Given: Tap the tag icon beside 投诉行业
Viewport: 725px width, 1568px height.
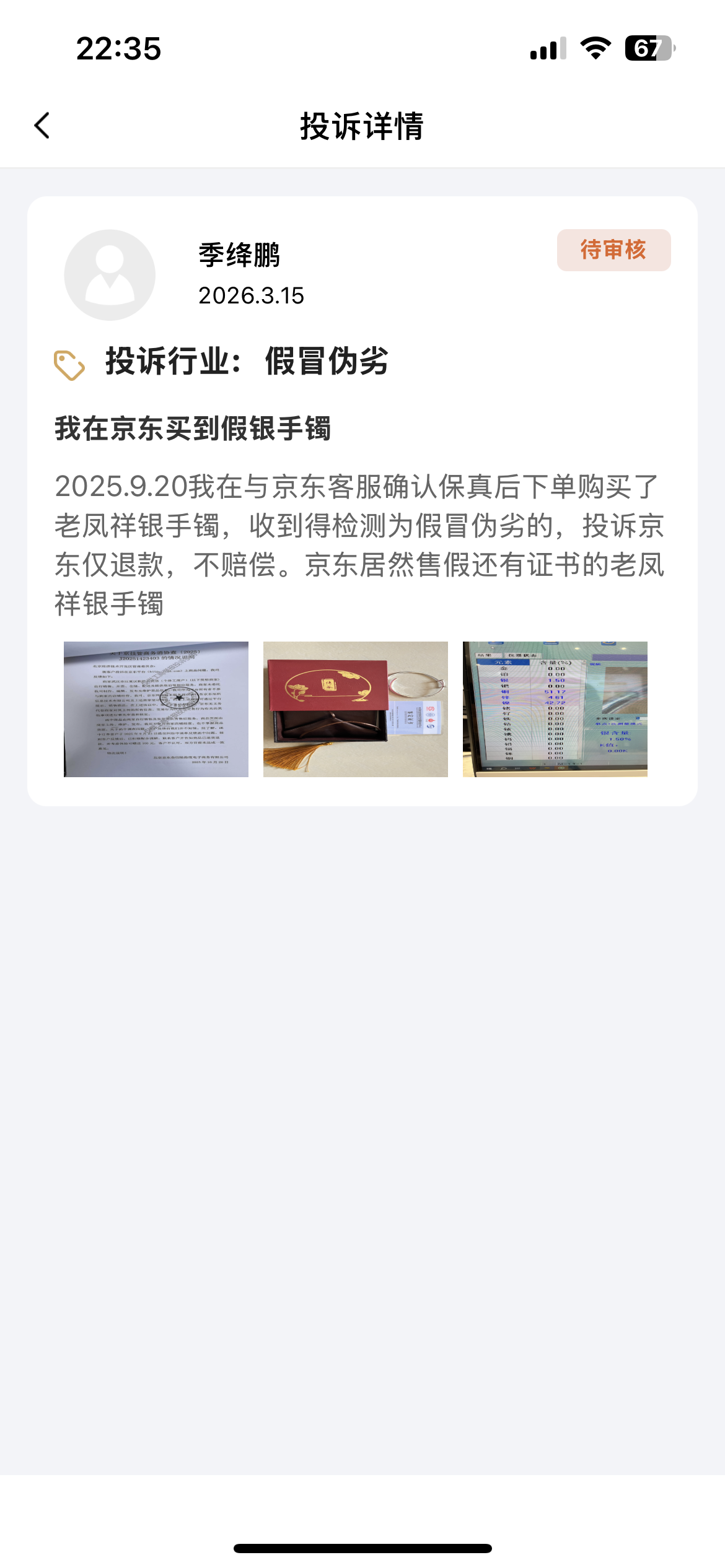Looking at the screenshot, I should 68,364.
